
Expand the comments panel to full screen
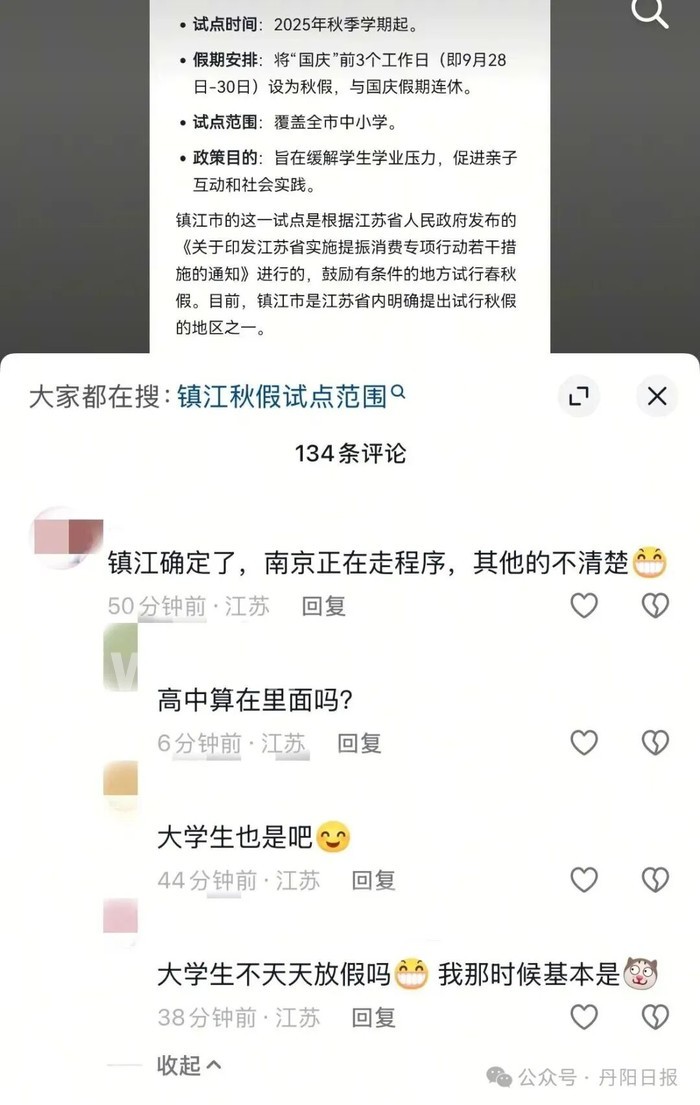(x=578, y=397)
